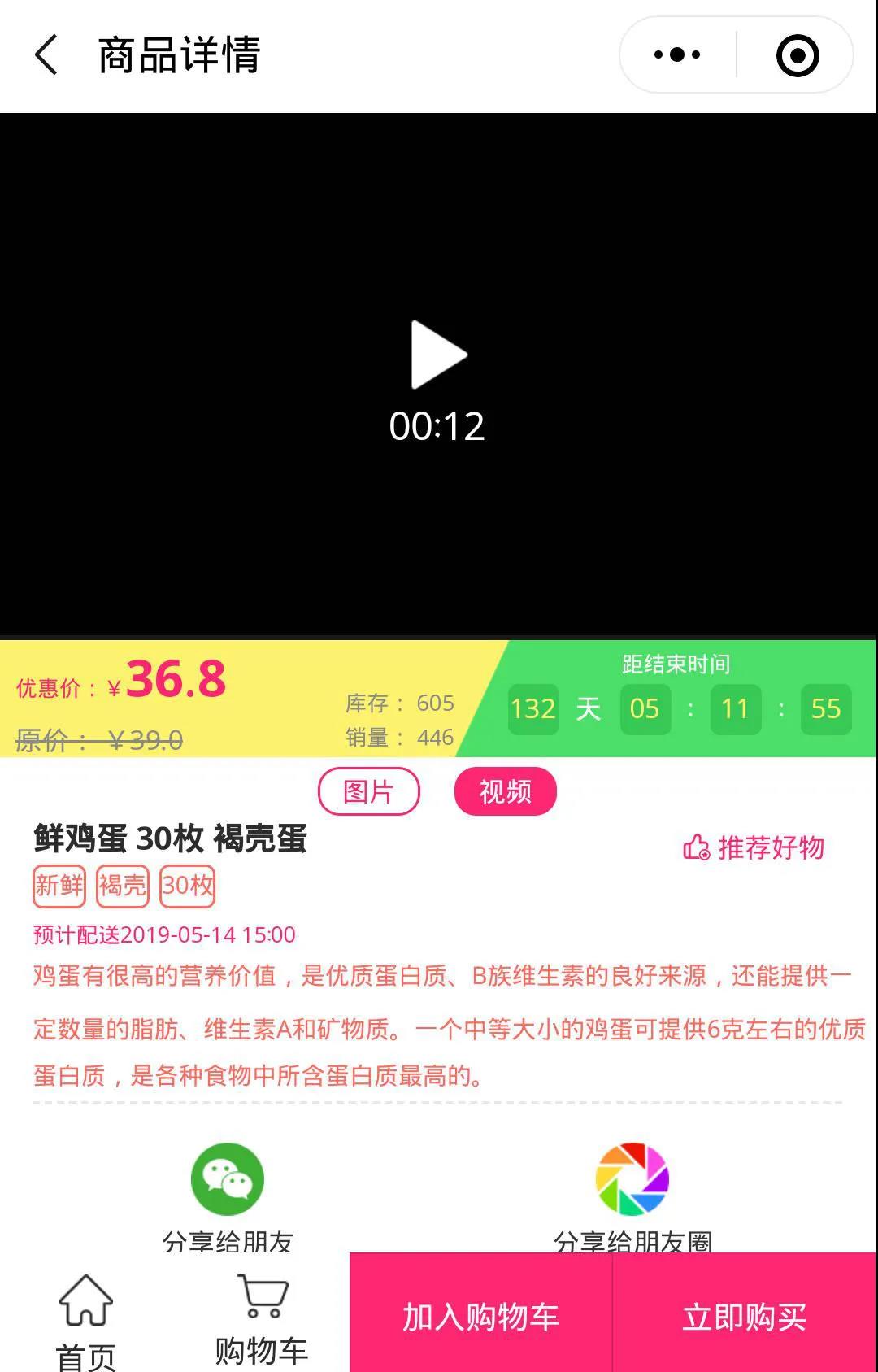Open the mini program more-options menu
This screenshot has width=878, height=1372.
point(677,55)
